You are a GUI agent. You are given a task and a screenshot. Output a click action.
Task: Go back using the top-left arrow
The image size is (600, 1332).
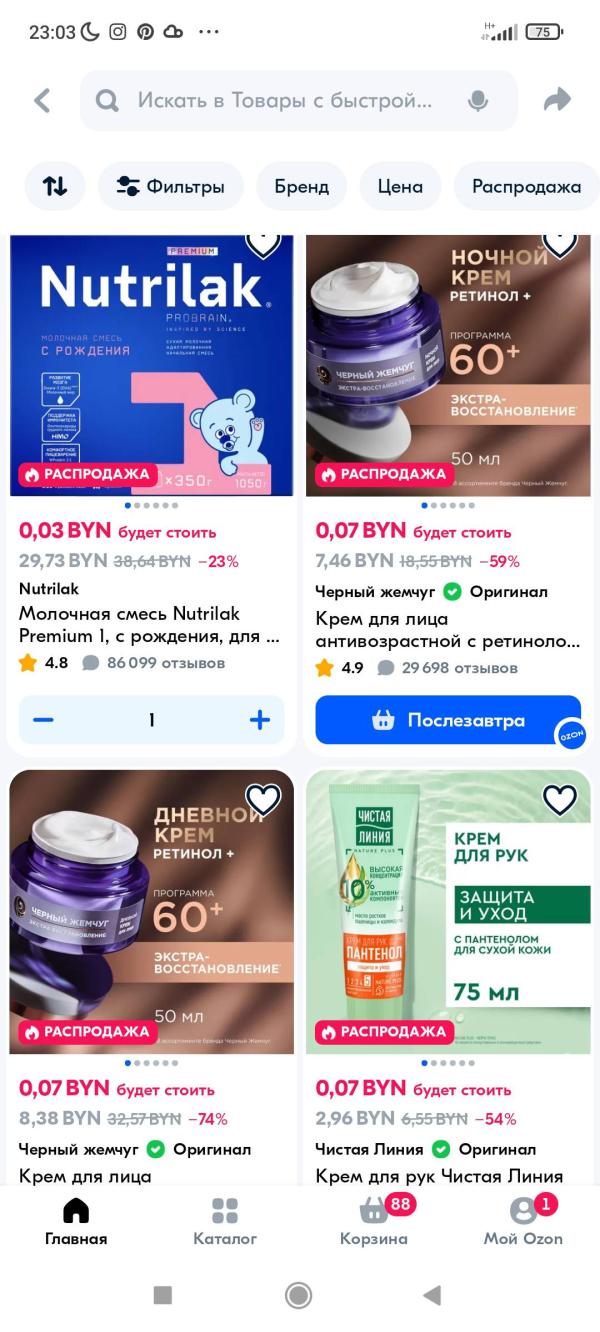(x=42, y=100)
